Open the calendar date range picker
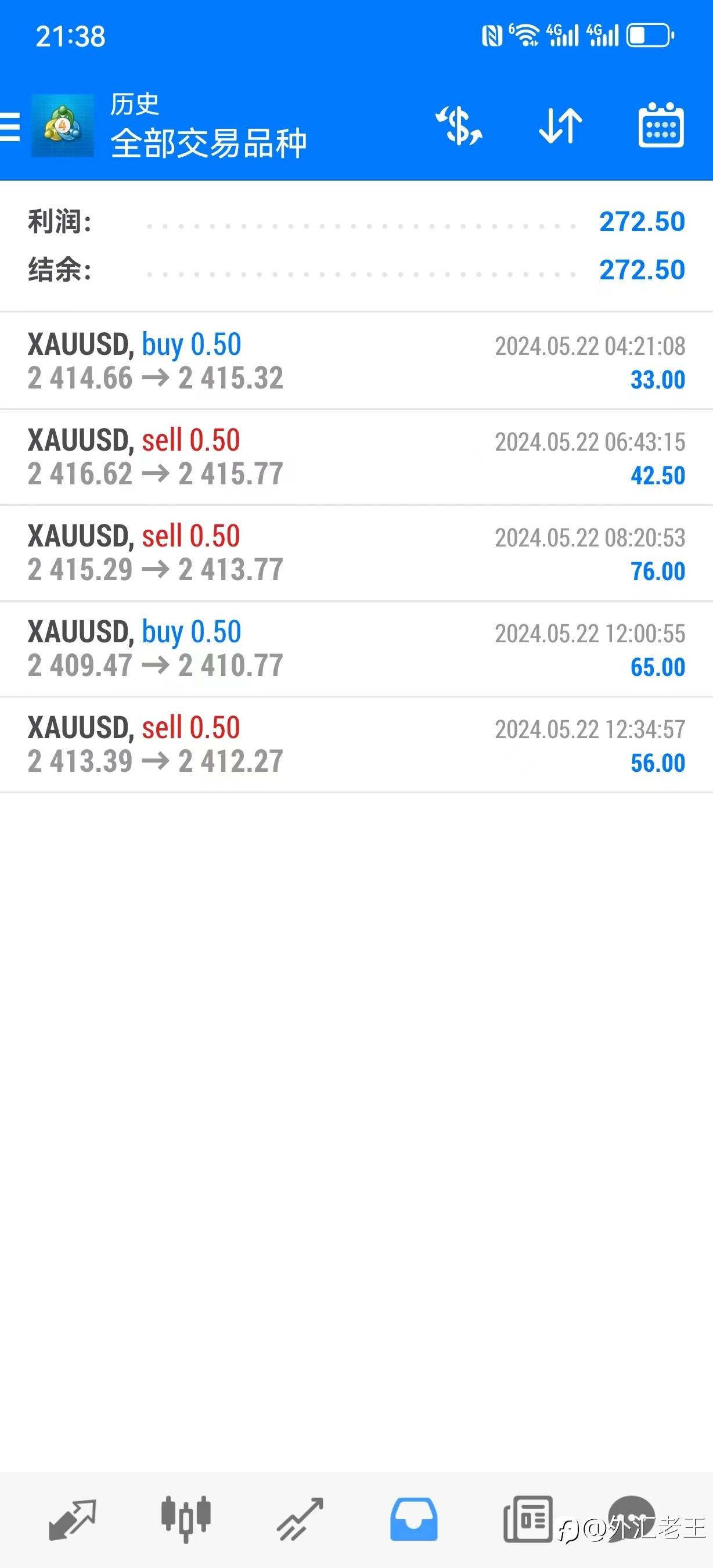The width and height of the screenshot is (713, 1568). click(661, 126)
